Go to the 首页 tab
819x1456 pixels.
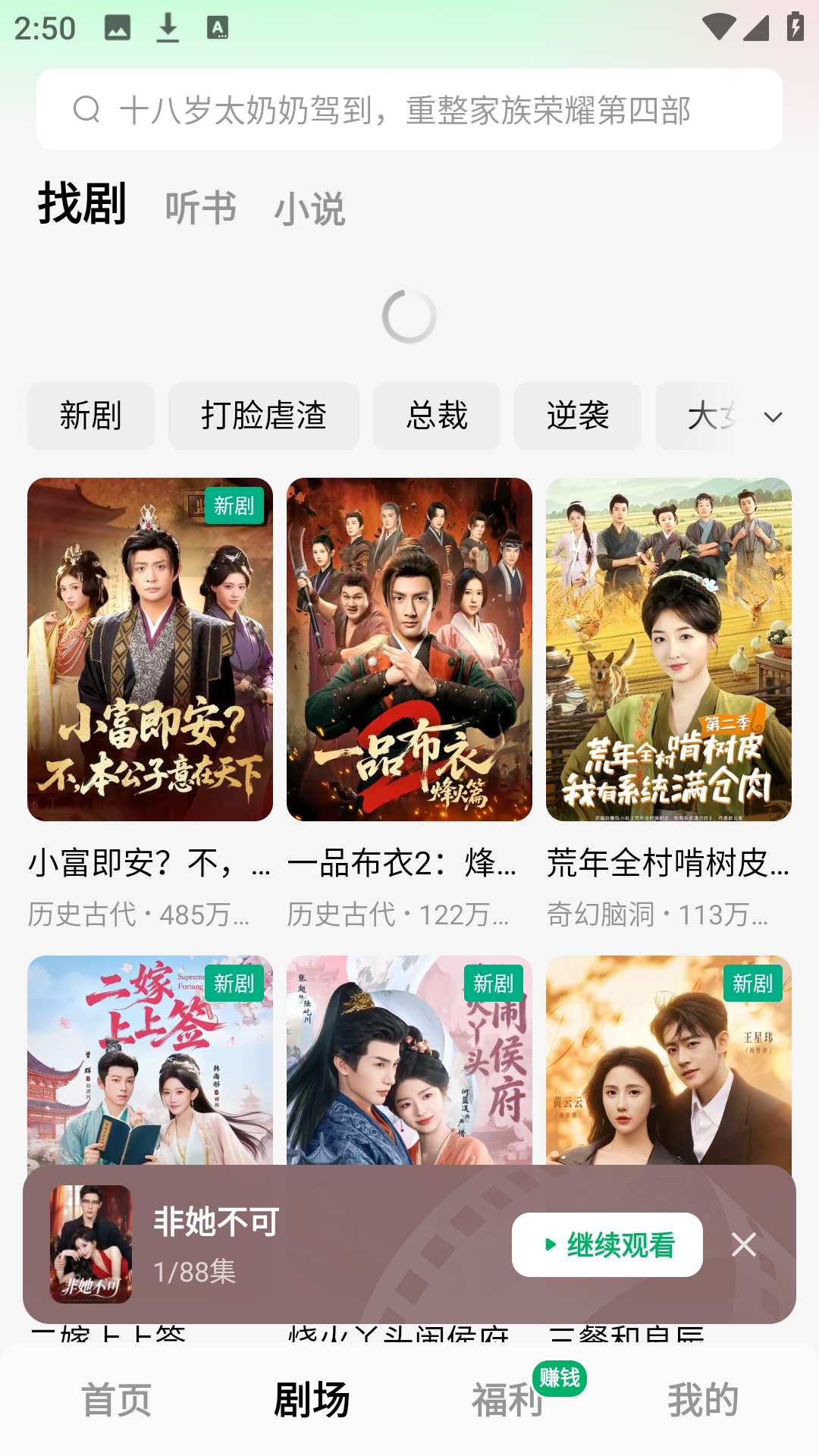[117, 1399]
